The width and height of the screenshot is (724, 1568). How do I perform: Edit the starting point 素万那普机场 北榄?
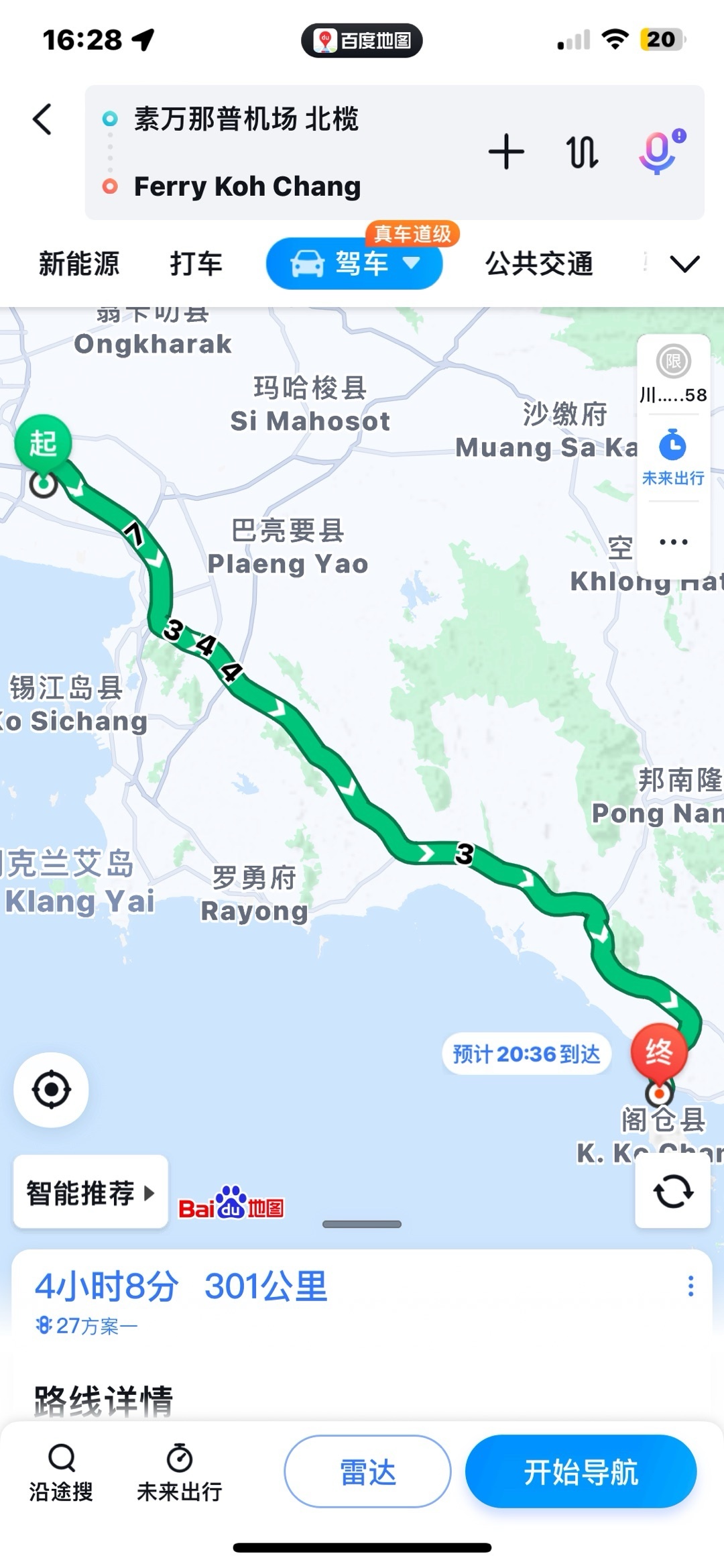tap(247, 119)
